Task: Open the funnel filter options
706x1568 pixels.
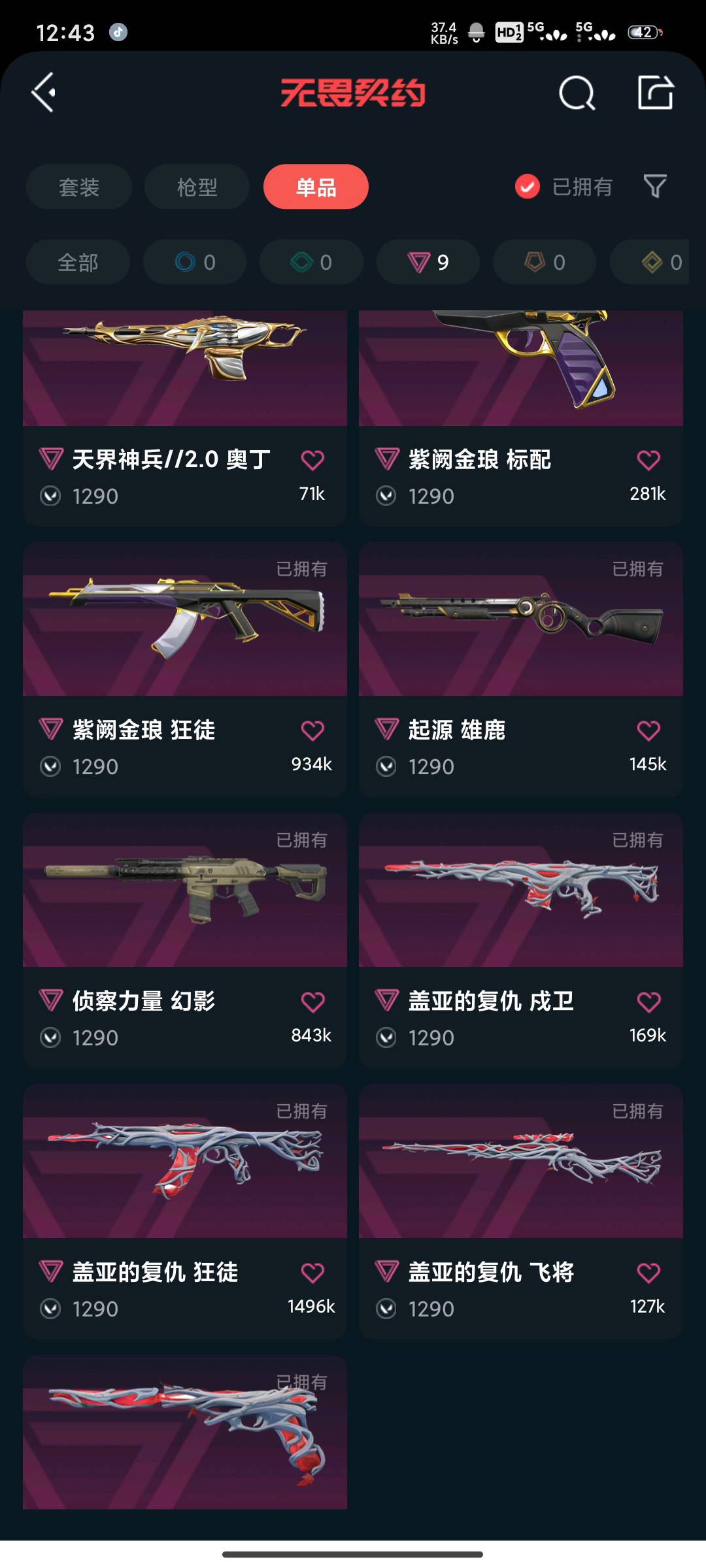Action: tap(655, 187)
